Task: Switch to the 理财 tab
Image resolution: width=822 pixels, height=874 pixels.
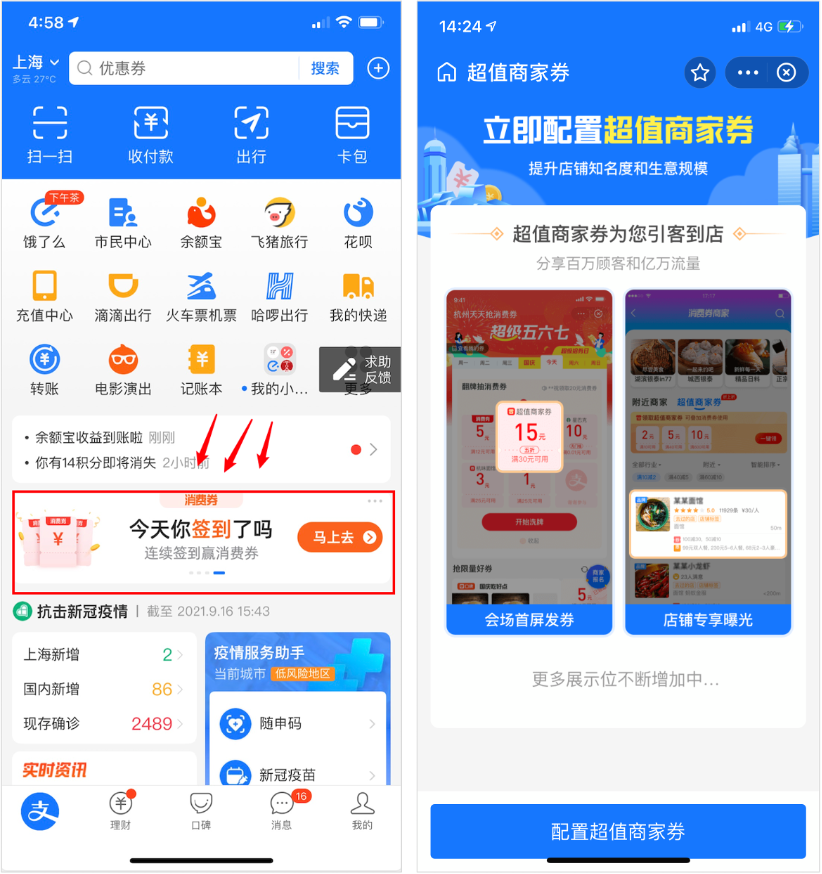Action: pyautogui.click(x=121, y=810)
